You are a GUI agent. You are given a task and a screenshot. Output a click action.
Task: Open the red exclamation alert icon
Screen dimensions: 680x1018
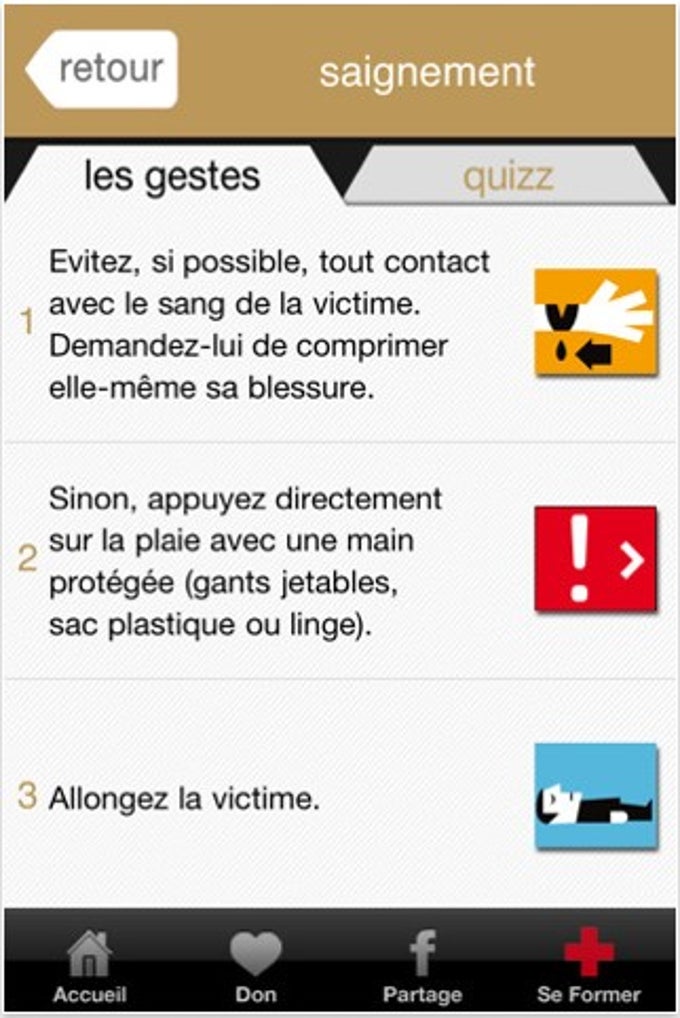click(x=595, y=558)
